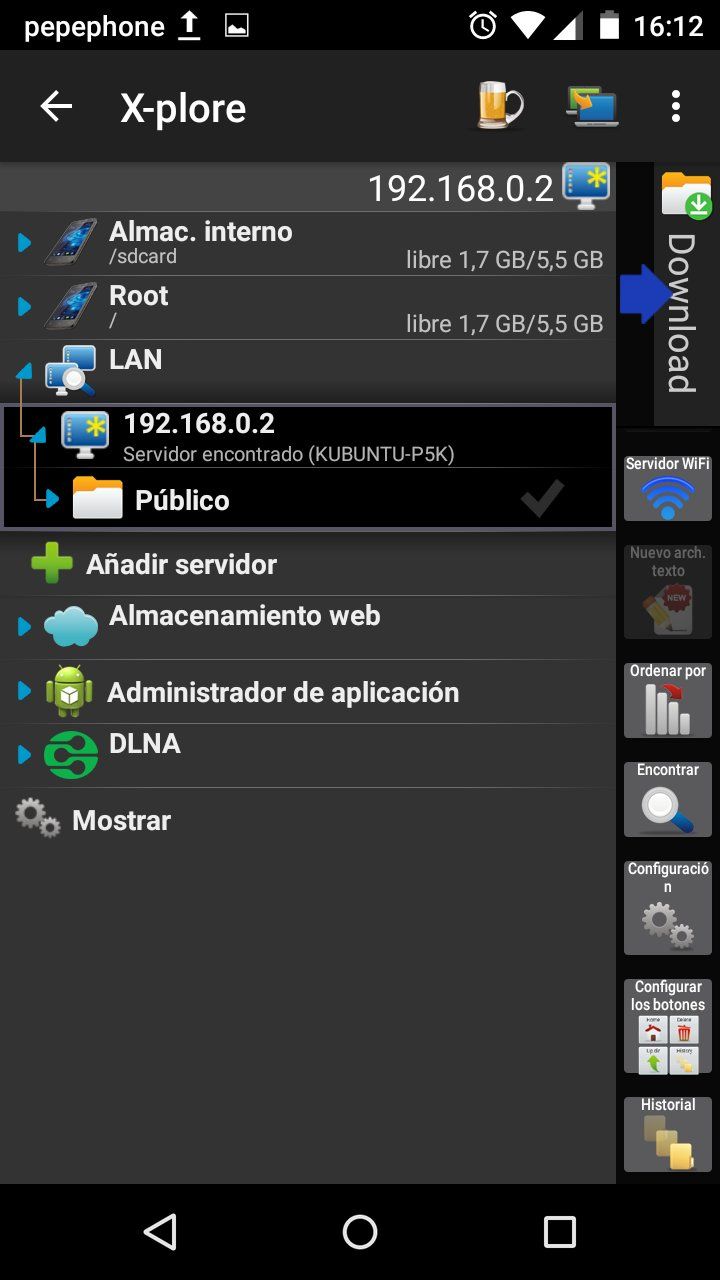
Task: Expand Almacenamiento web
Action: (x=243, y=625)
